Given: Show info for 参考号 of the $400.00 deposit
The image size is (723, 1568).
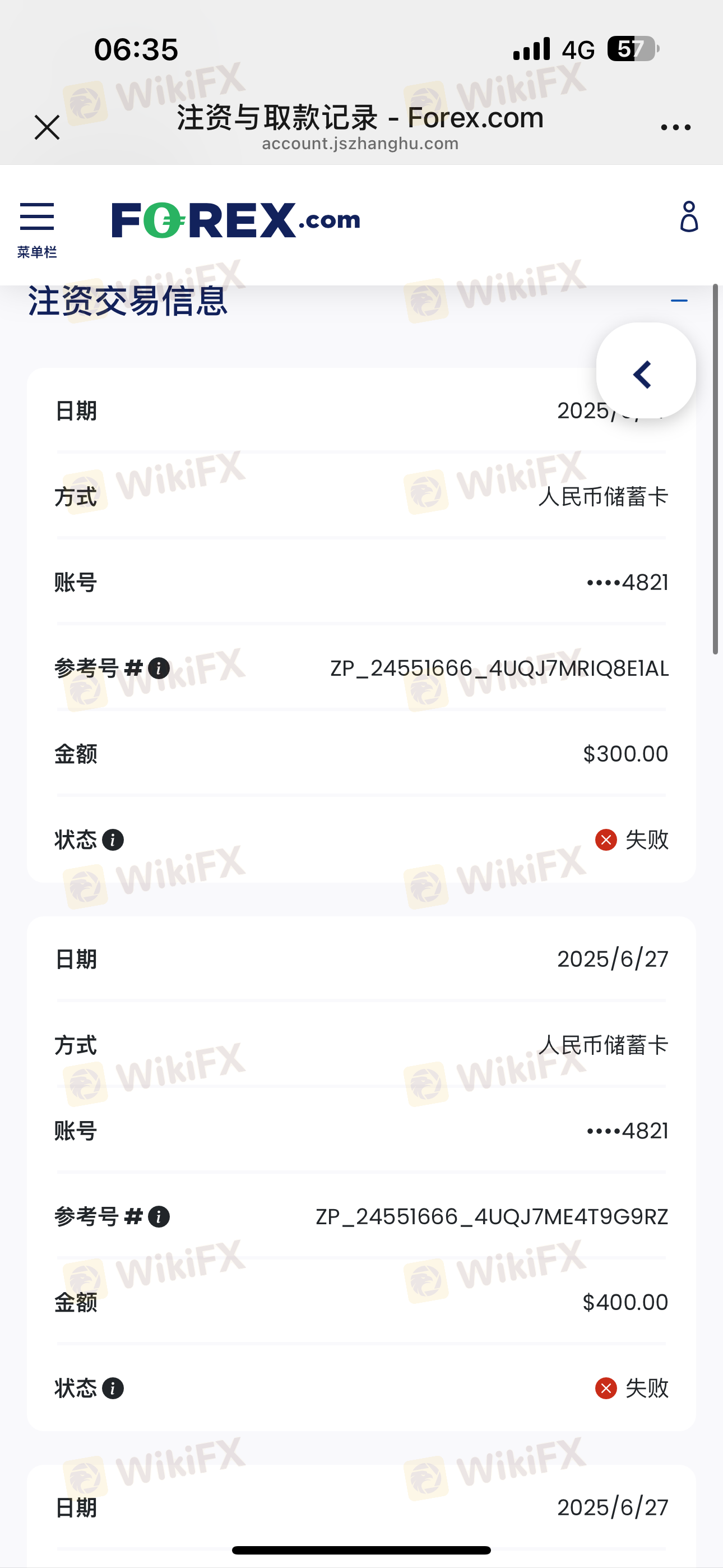Looking at the screenshot, I should click(159, 1217).
